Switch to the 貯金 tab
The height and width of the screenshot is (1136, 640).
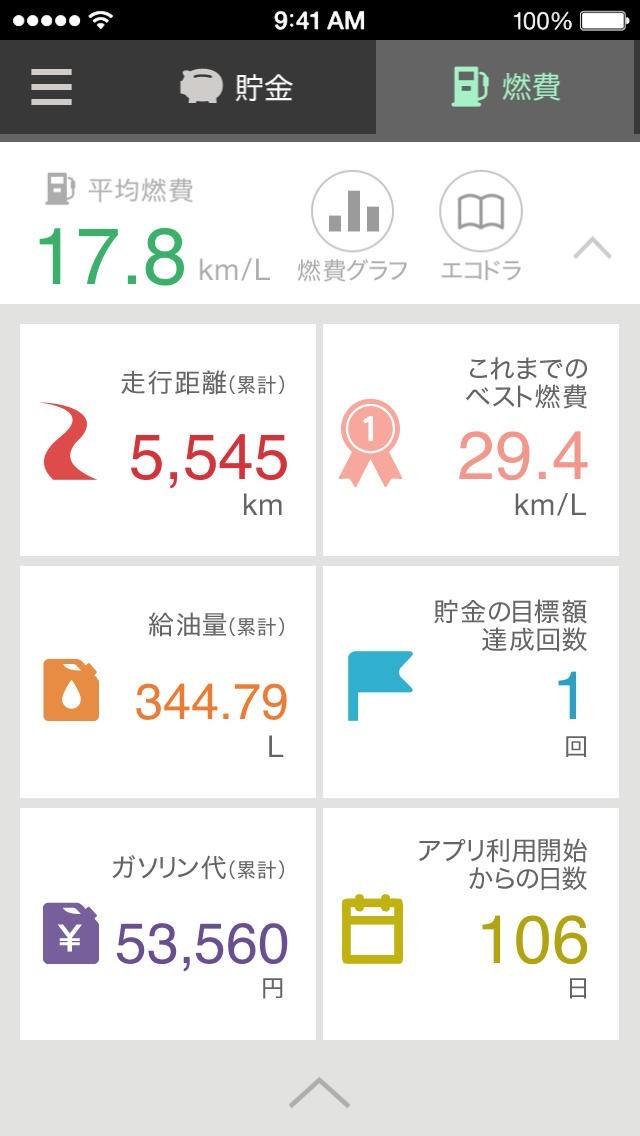tap(237, 87)
